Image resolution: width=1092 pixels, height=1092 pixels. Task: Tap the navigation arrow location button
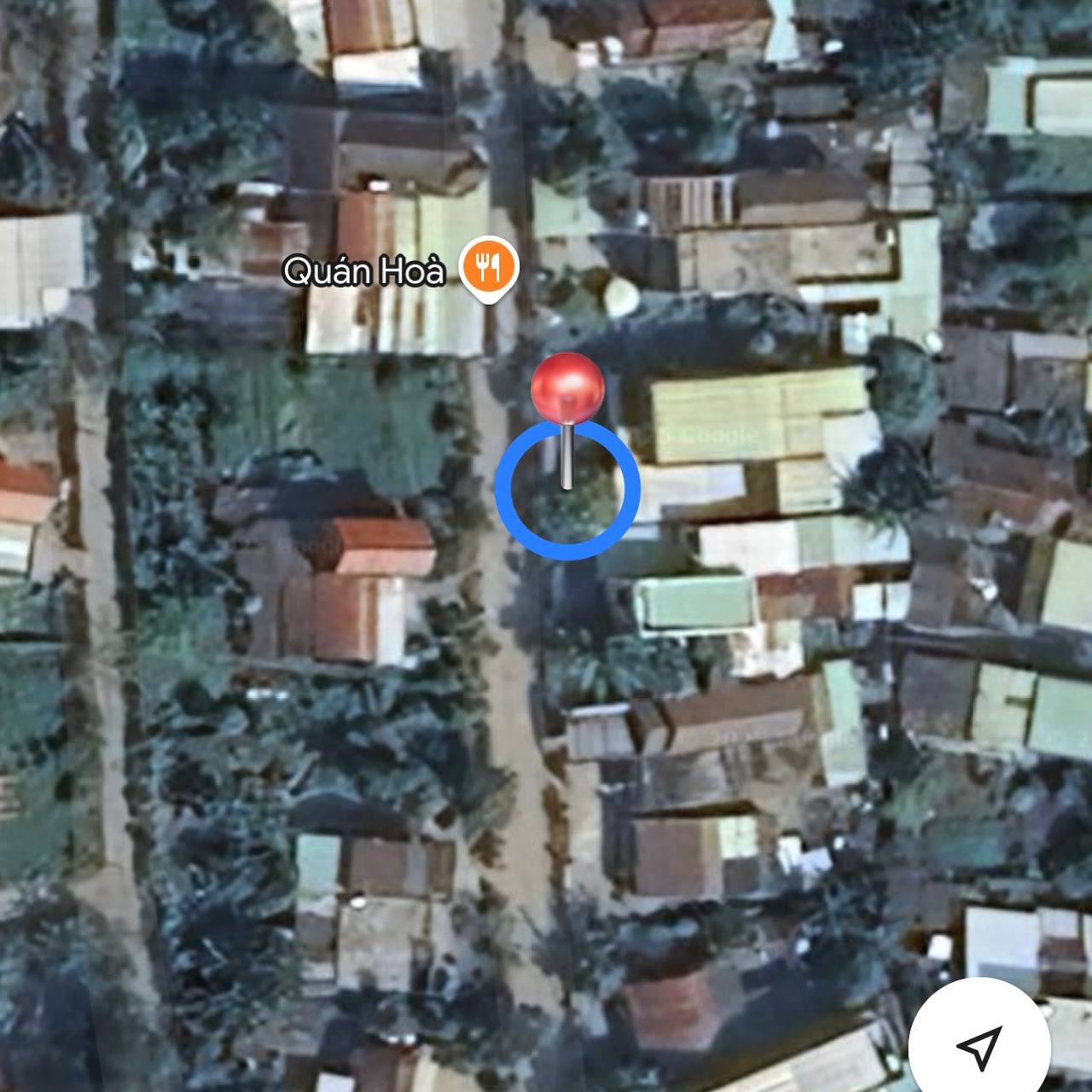coord(978,1044)
